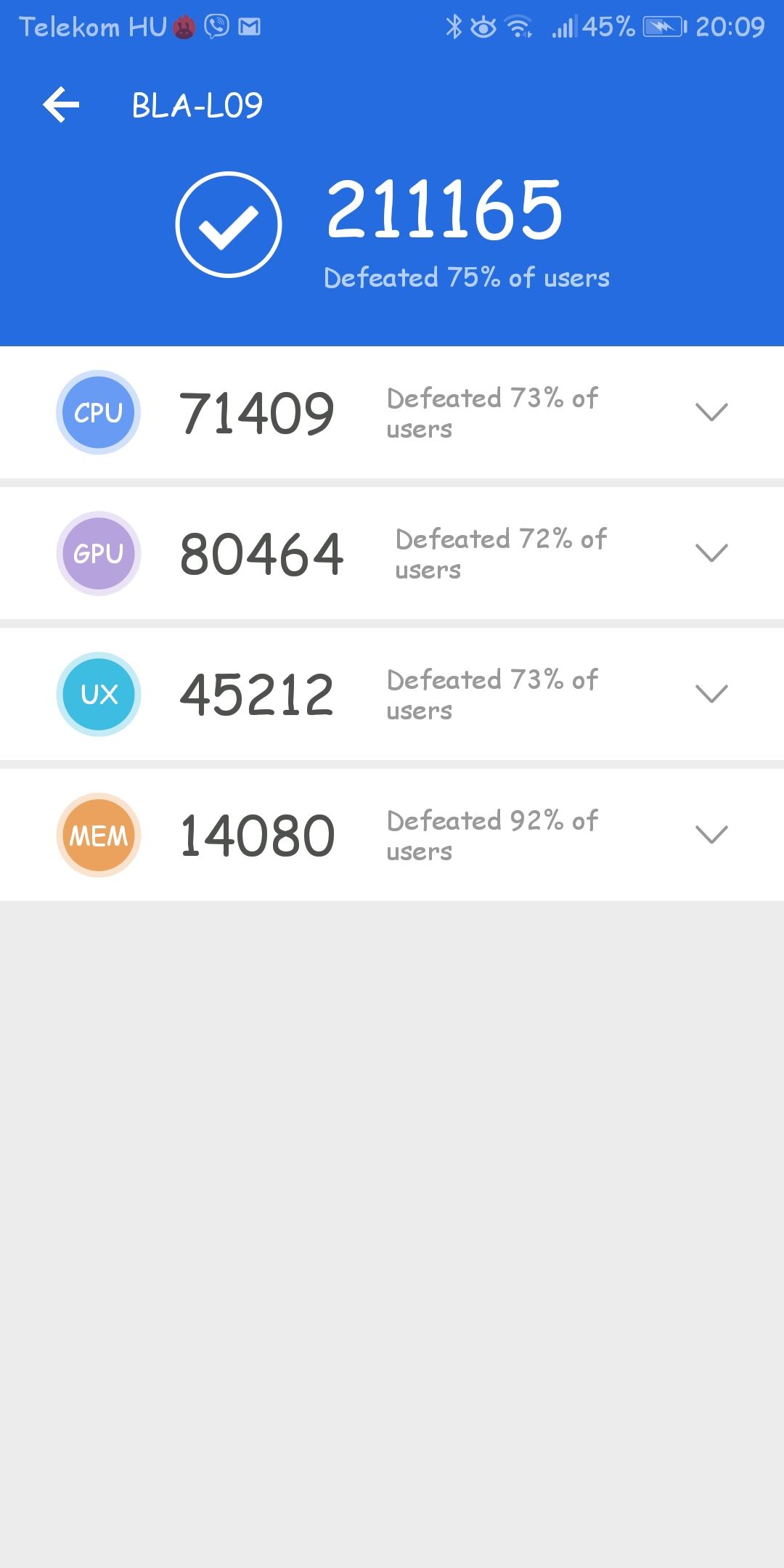
Task: Expand the MEM score breakdown
Action: (711, 835)
